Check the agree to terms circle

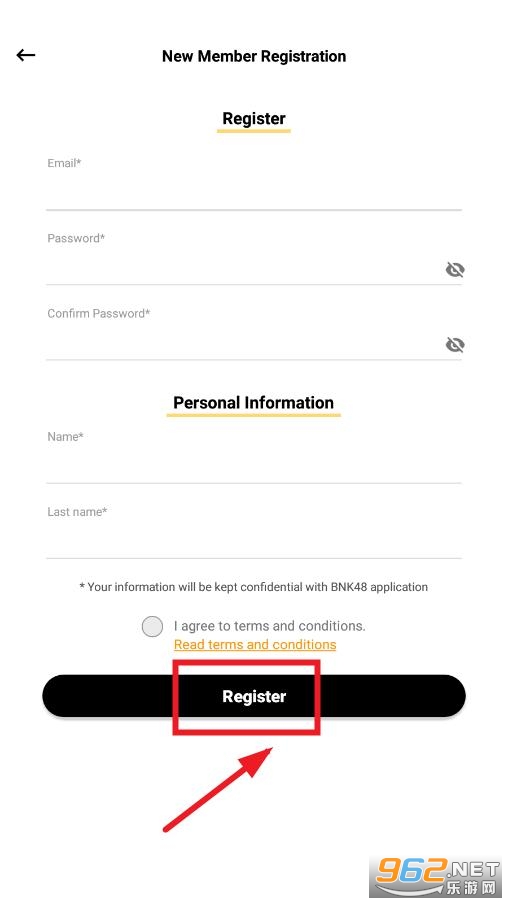tap(152, 626)
